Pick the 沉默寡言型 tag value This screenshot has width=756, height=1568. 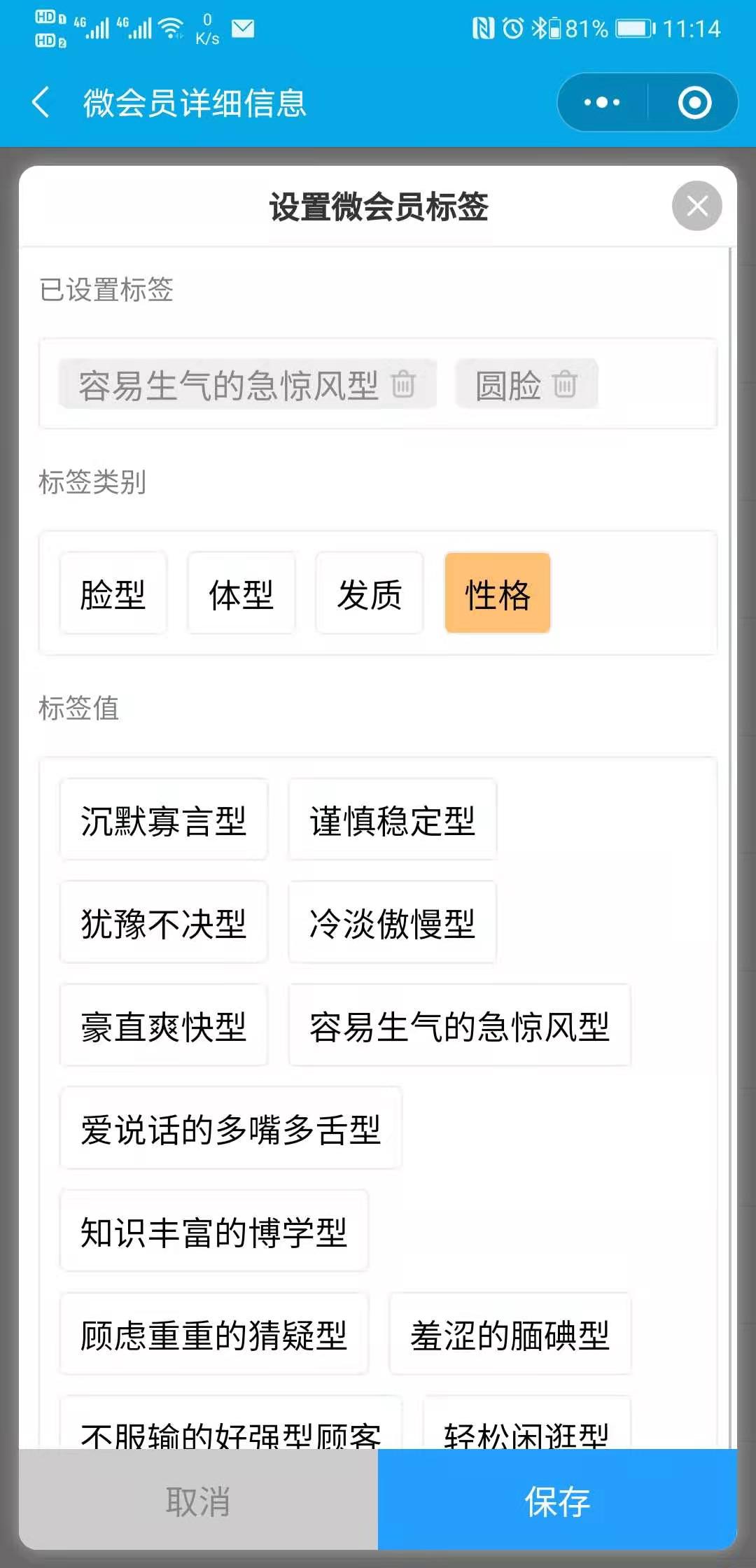[164, 820]
